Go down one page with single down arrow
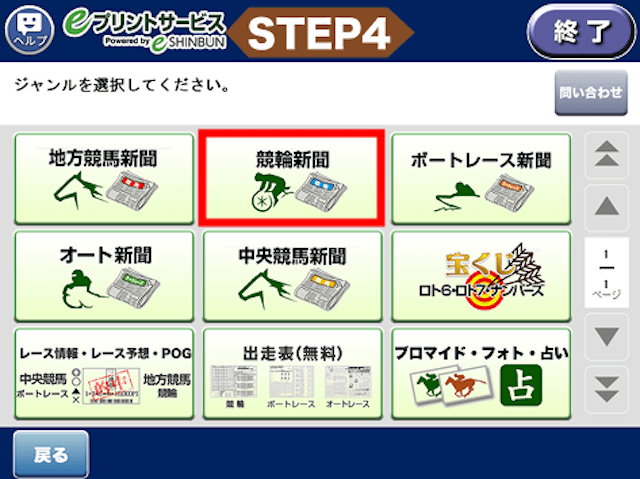Screen dimensions: 640x479 [x=605, y=337]
